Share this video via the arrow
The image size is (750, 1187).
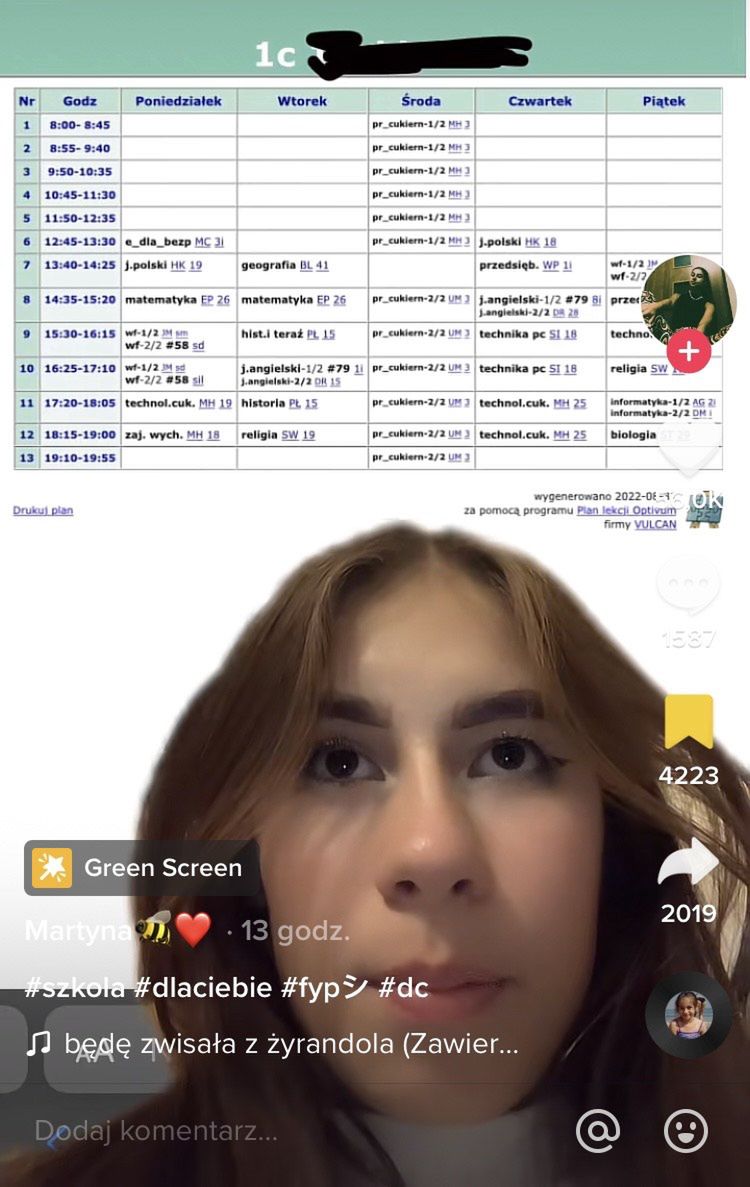click(689, 863)
